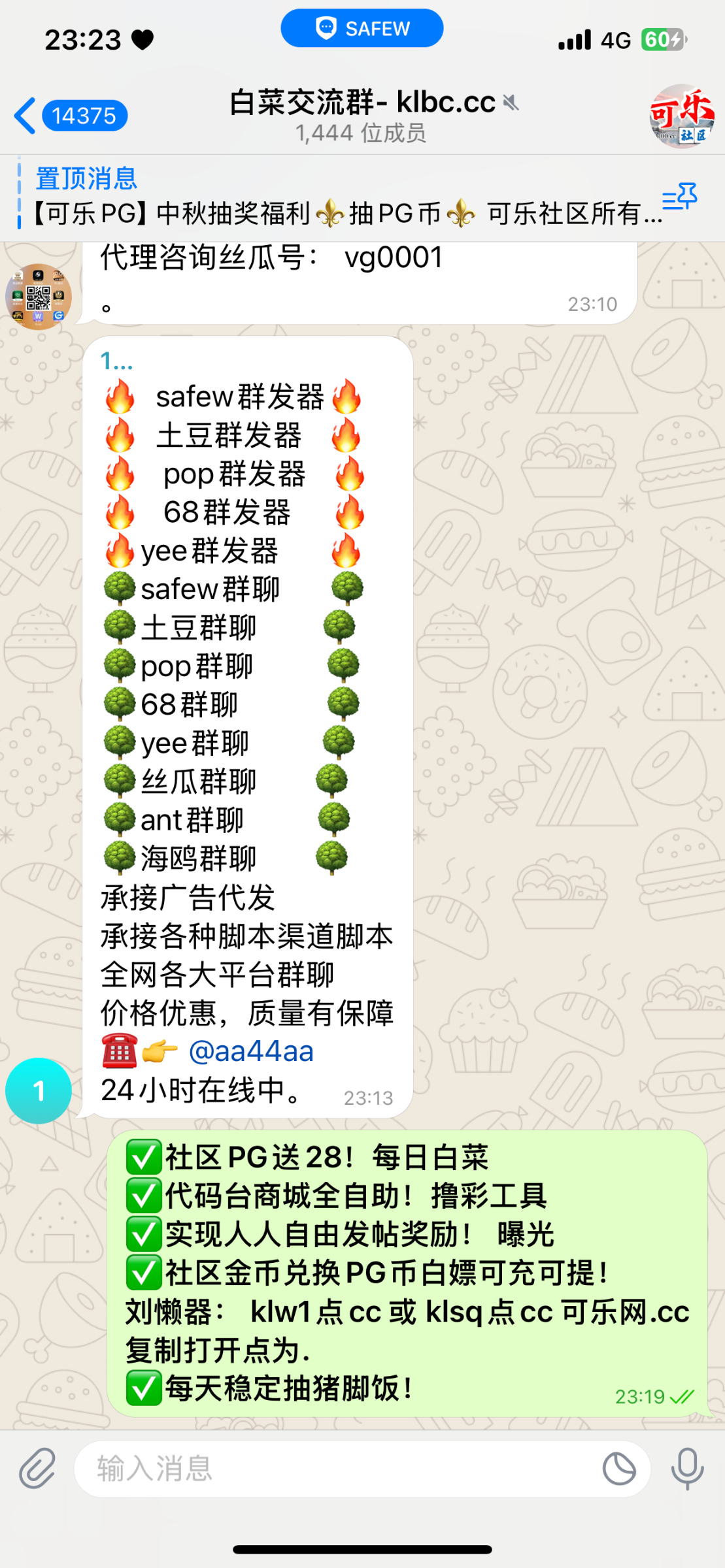725x1568 pixels.
Task: Open the 可乐社区 group avatar
Action: (681, 116)
